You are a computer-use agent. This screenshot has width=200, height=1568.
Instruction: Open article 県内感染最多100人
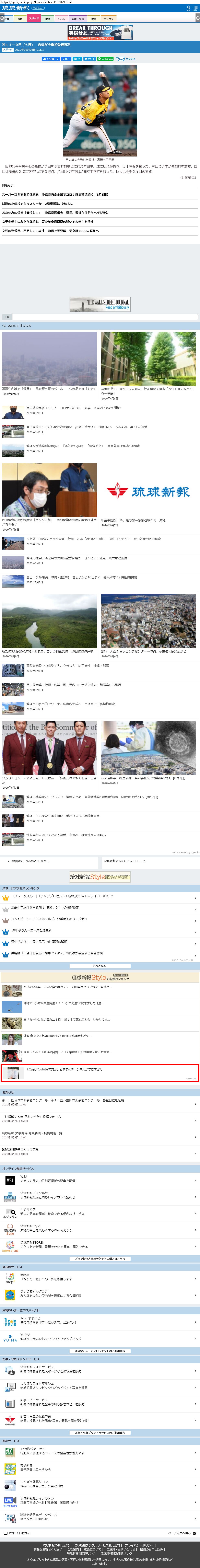[73, 408]
